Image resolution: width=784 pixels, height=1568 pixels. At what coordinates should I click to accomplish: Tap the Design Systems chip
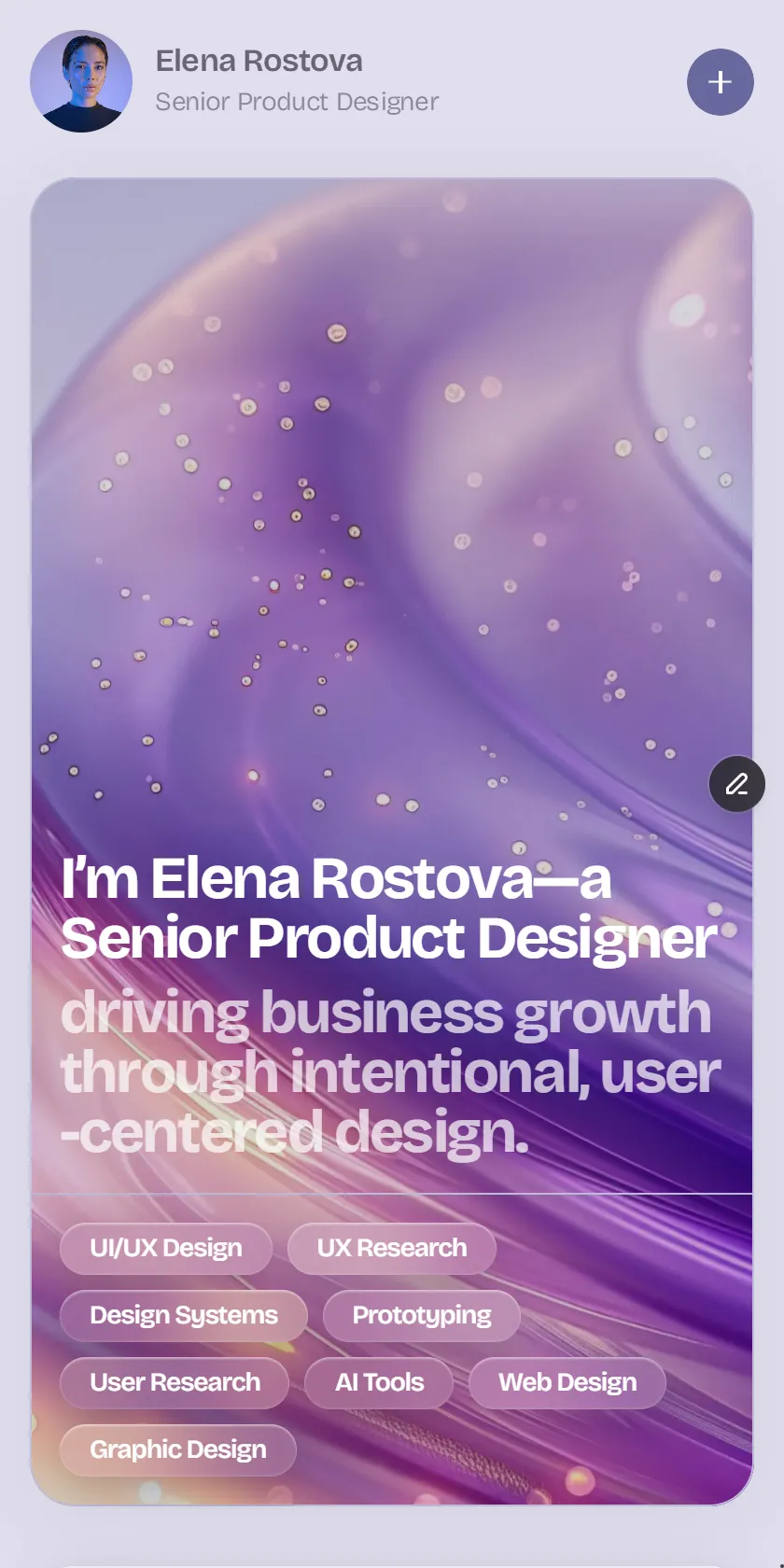[x=184, y=1316]
